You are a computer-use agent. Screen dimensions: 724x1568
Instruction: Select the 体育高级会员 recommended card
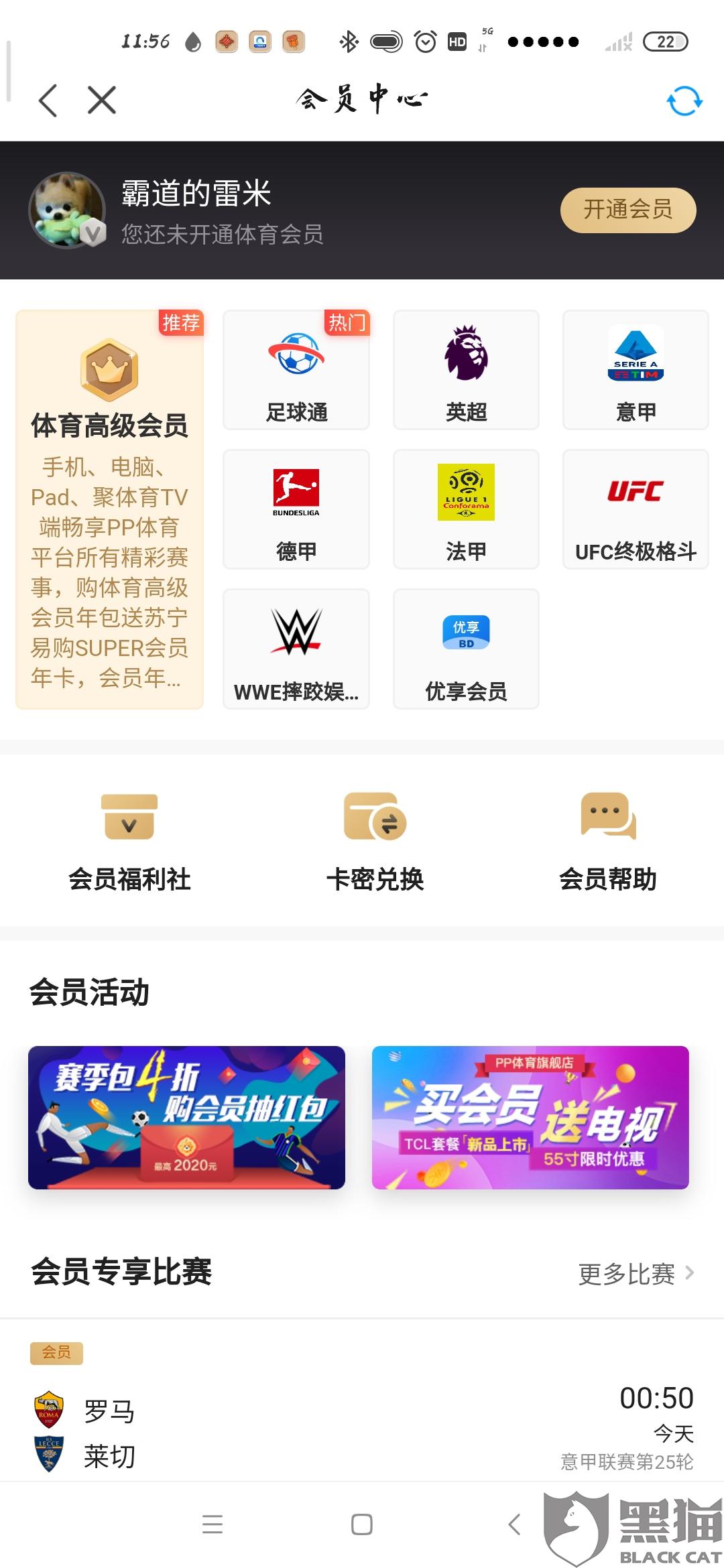(109, 509)
